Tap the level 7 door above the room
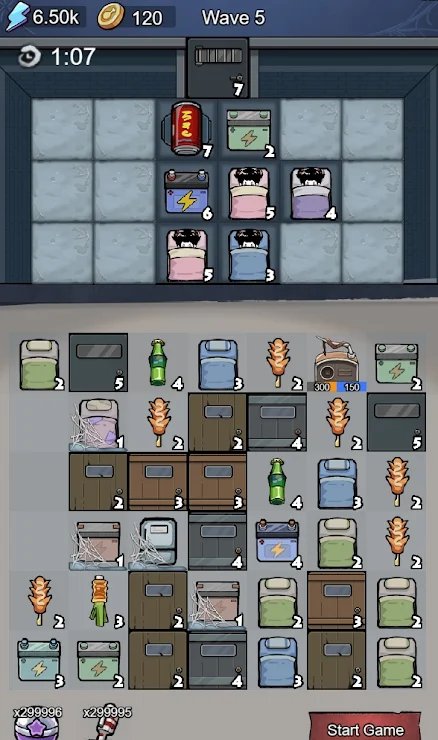The image size is (438, 740). point(218,68)
